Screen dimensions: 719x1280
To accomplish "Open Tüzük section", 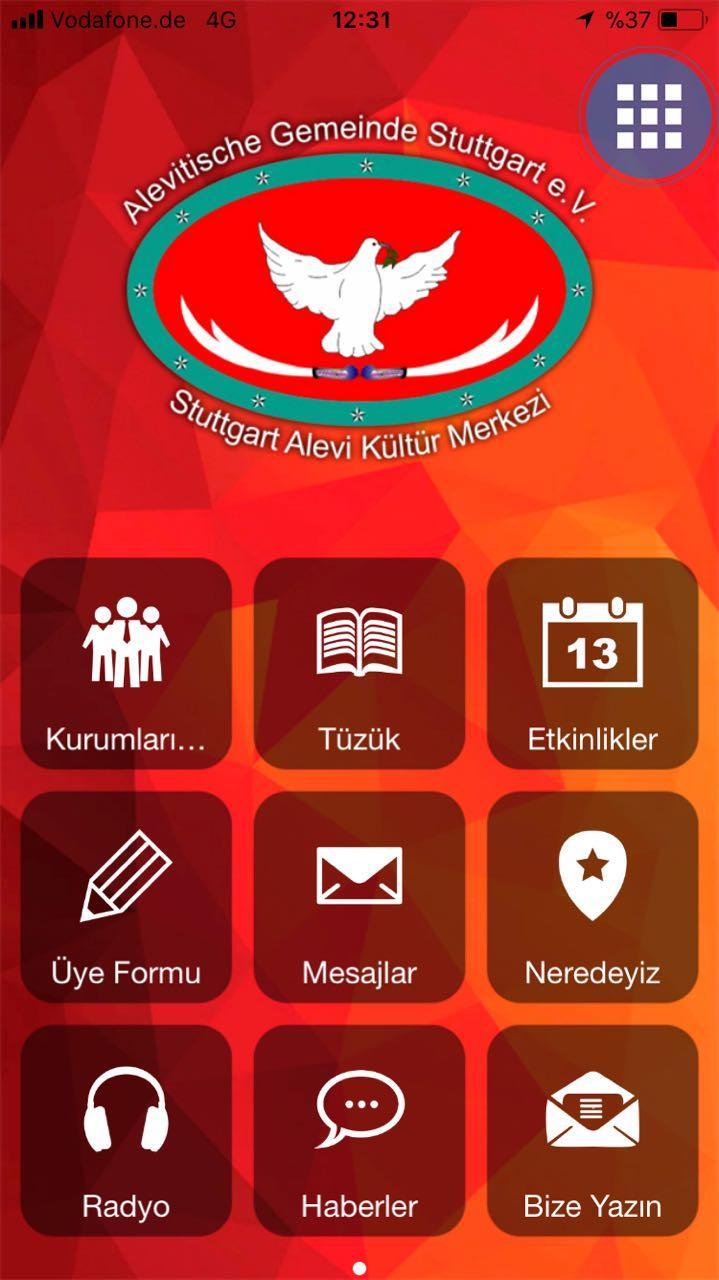I will pos(359,664).
